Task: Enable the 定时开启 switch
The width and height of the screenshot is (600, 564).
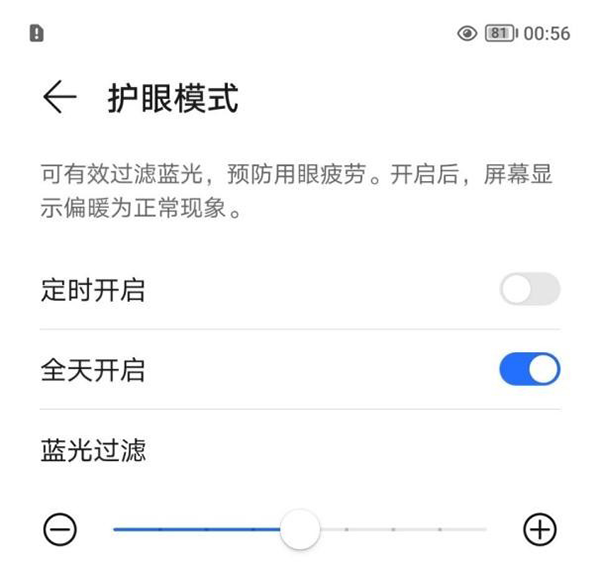Action: click(x=529, y=291)
